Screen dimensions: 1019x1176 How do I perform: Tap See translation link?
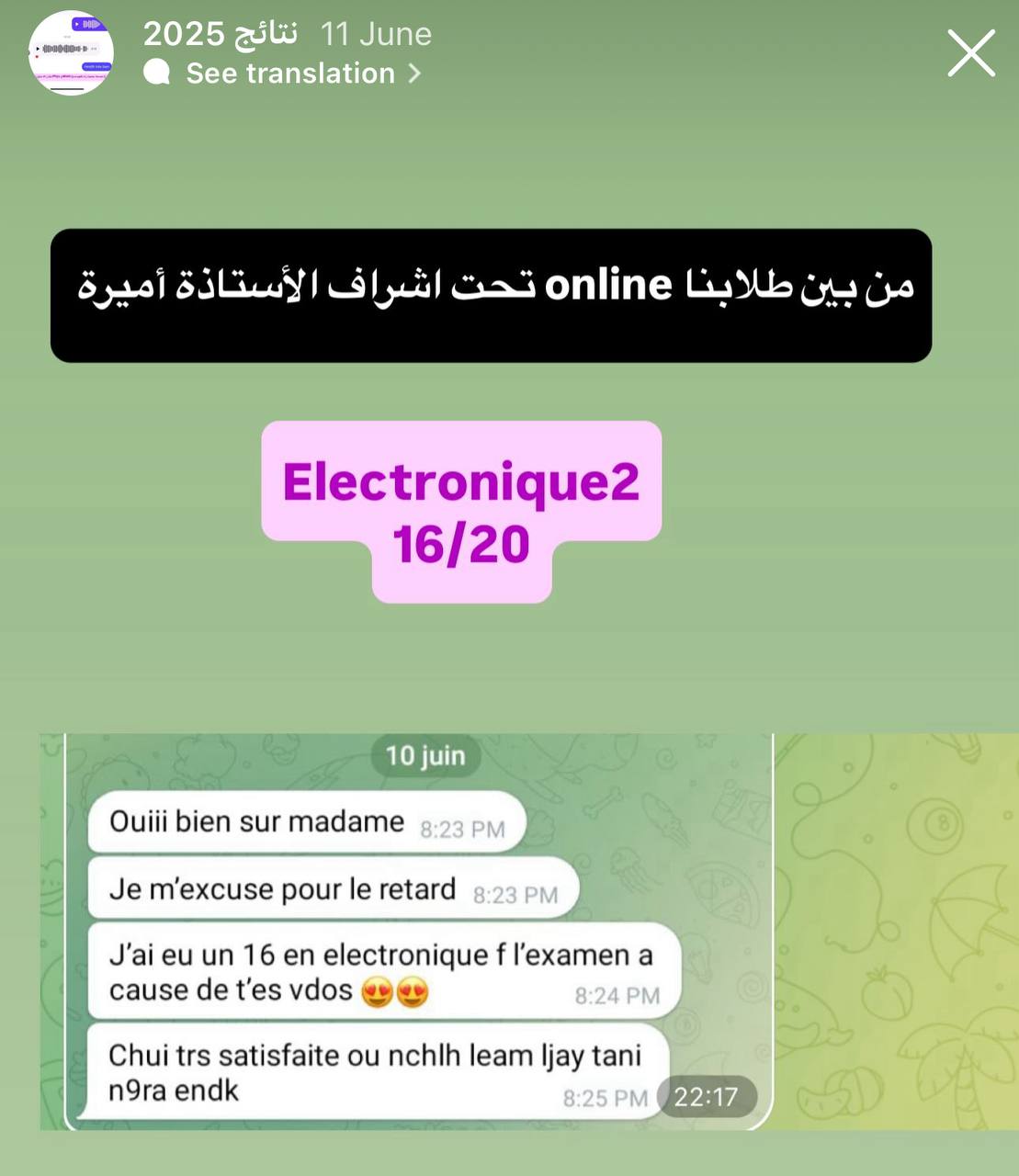point(290,73)
